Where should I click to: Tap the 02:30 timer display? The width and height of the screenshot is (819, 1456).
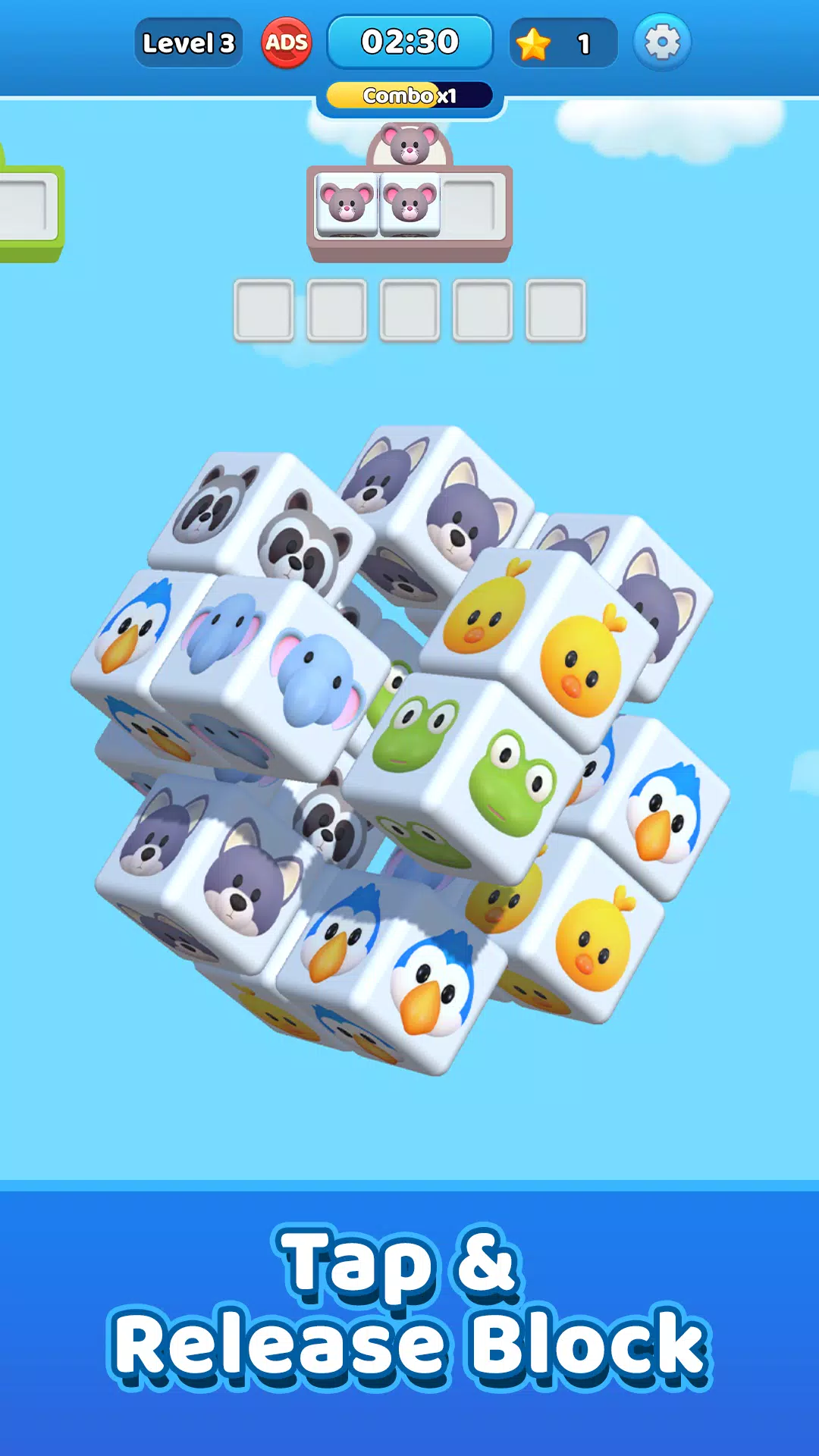click(410, 42)
